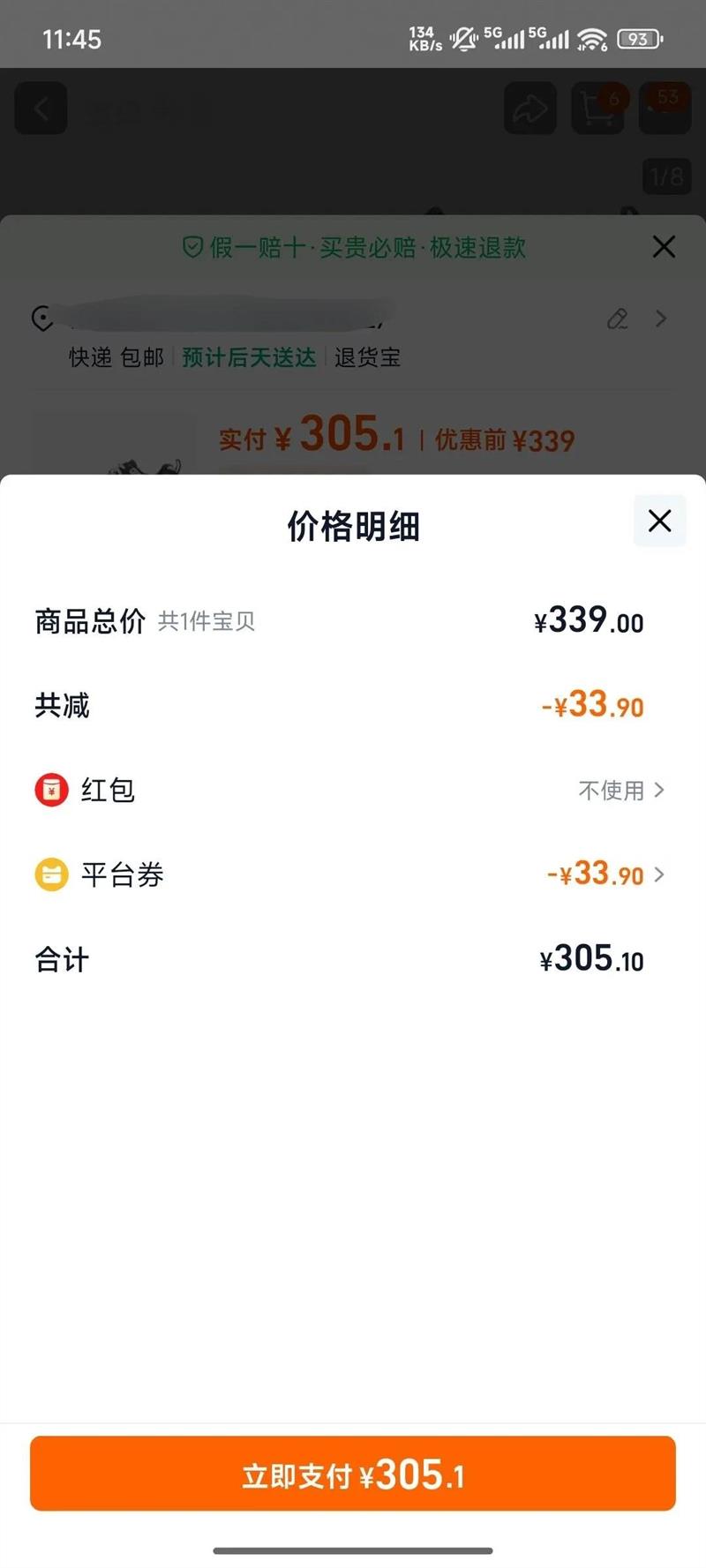Open the 平台券 platform coupon row
This screenshot has height=1568, width=706.
pos(605,874)
